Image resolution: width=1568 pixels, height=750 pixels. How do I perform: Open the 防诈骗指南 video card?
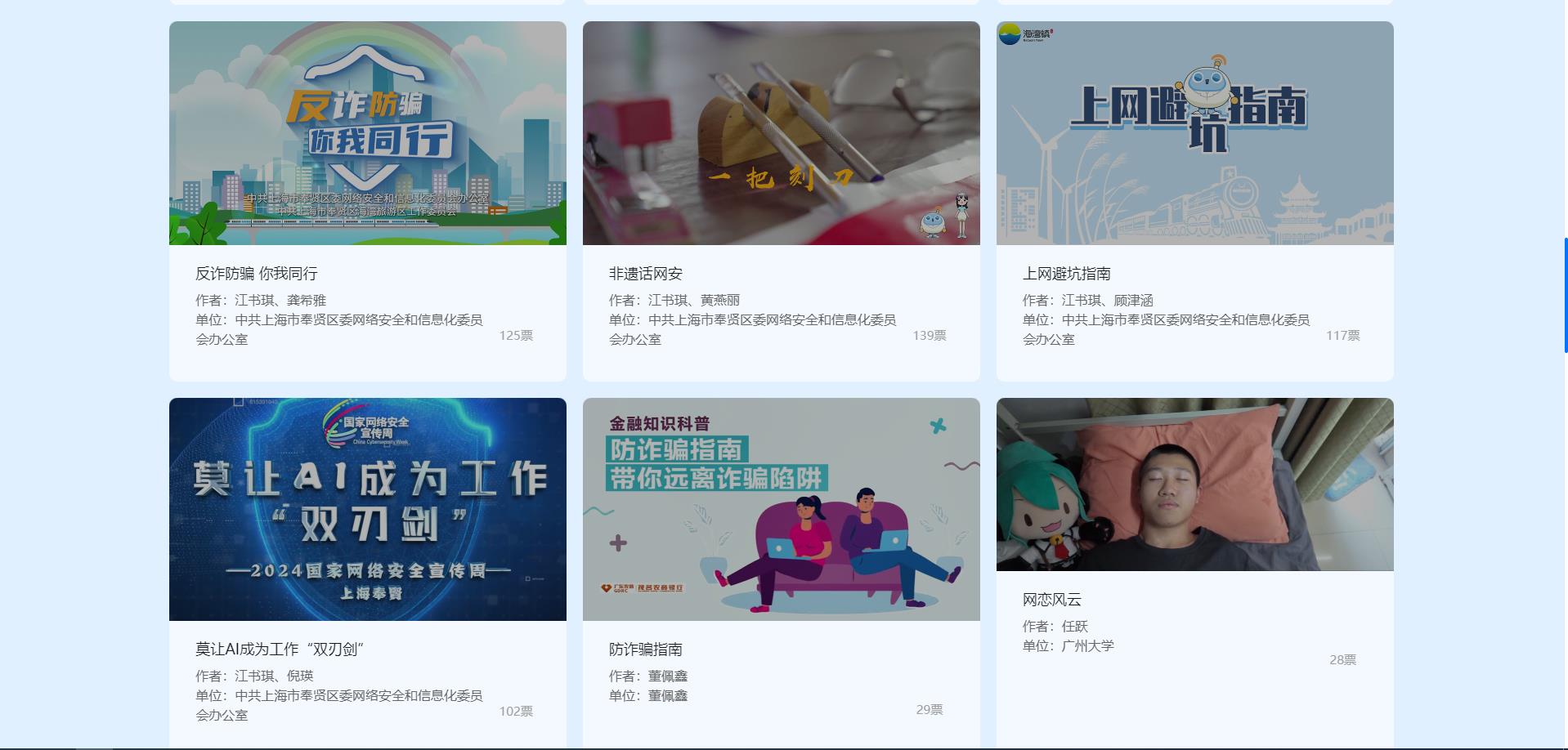coord(781,509)
